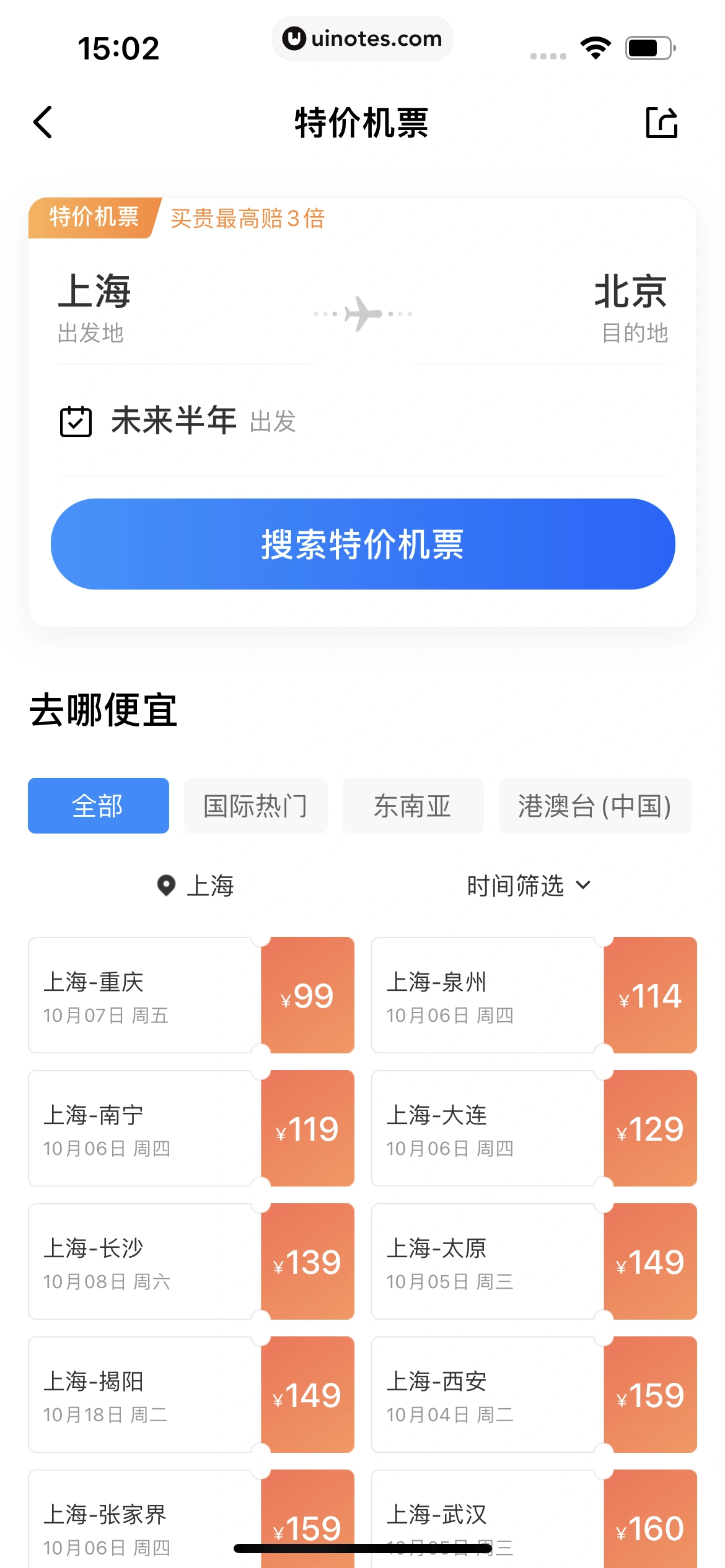
Task: View 上海-南宁 ¥119 flight
Action: pyautogui.click(x=191, y=1128)
